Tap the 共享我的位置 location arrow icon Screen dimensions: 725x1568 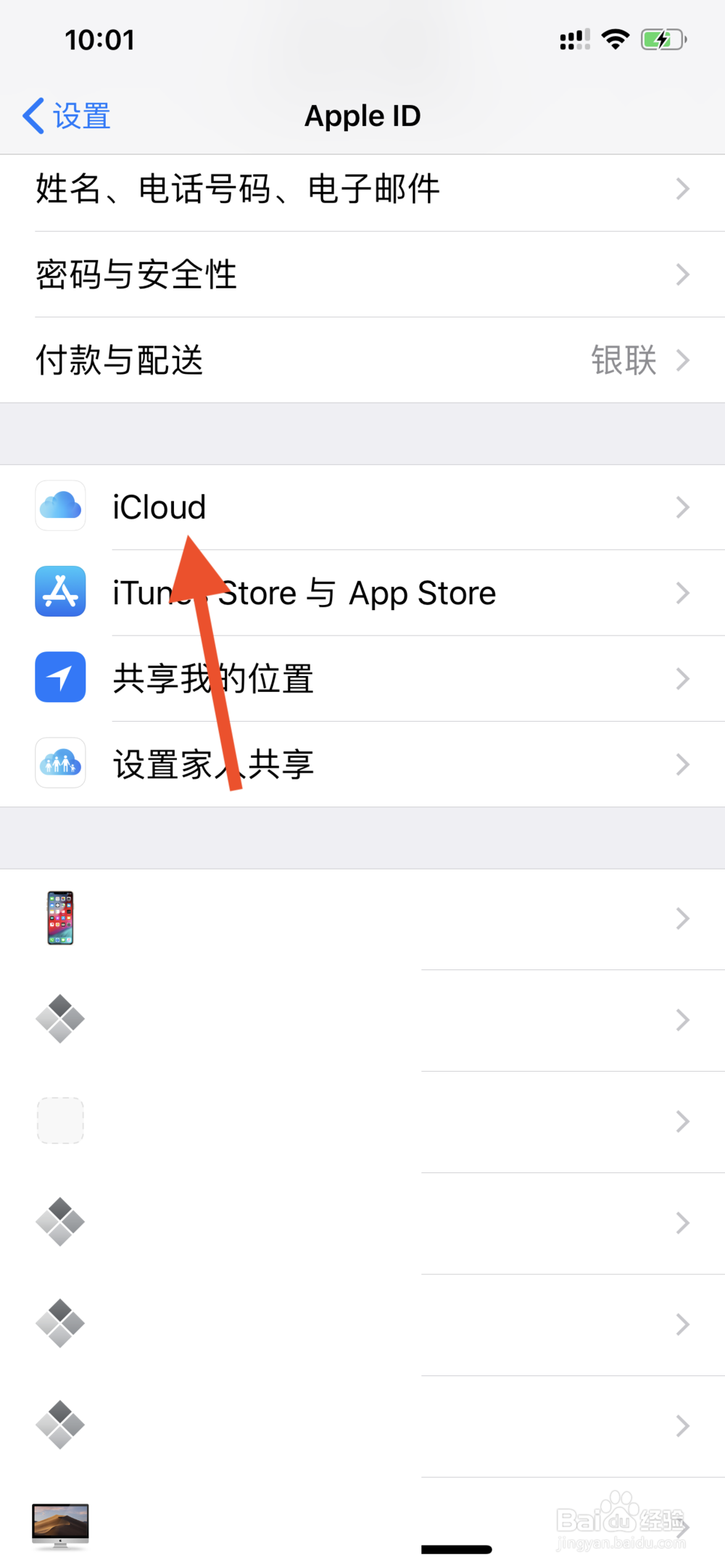click(x=60, y=678)
